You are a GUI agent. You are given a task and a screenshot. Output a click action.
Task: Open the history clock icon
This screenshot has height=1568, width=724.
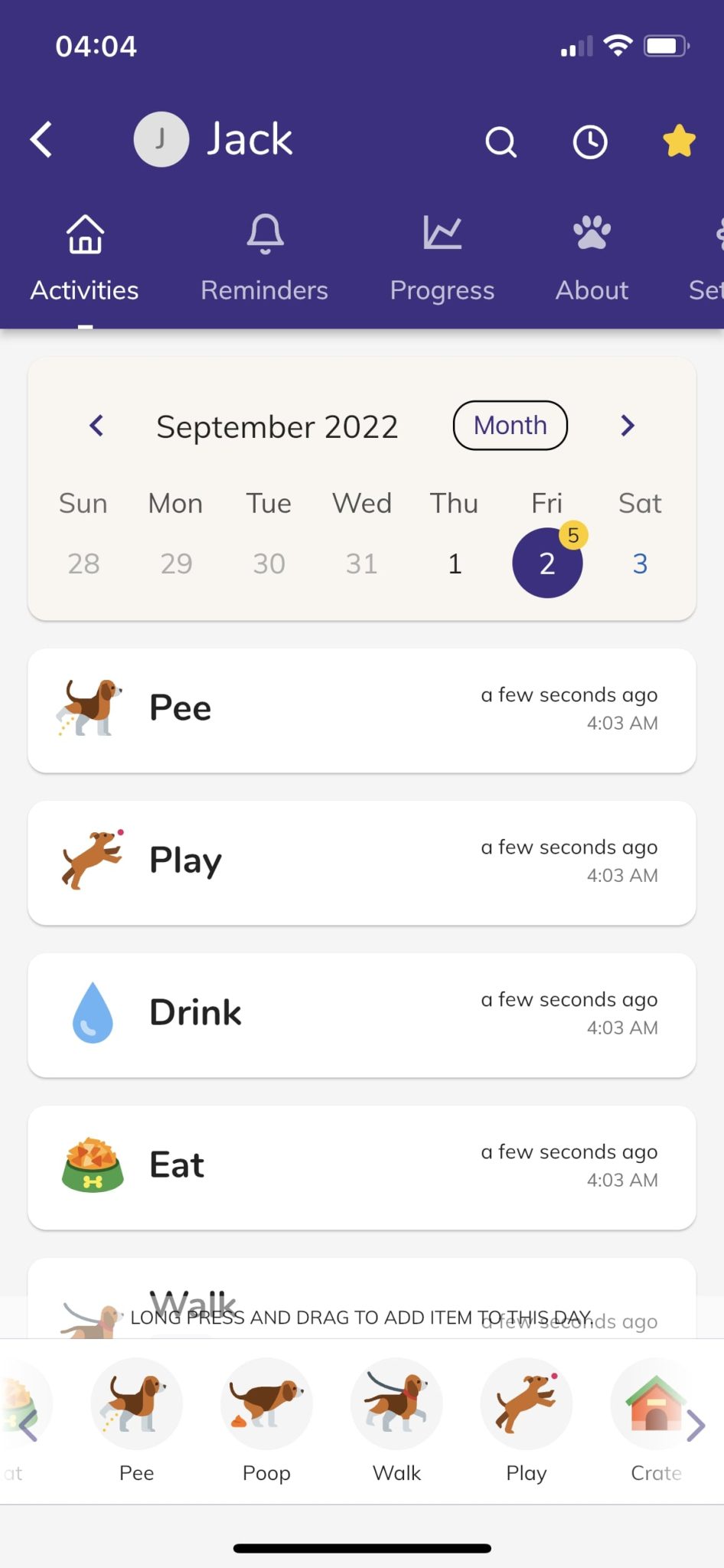point(590,142)
